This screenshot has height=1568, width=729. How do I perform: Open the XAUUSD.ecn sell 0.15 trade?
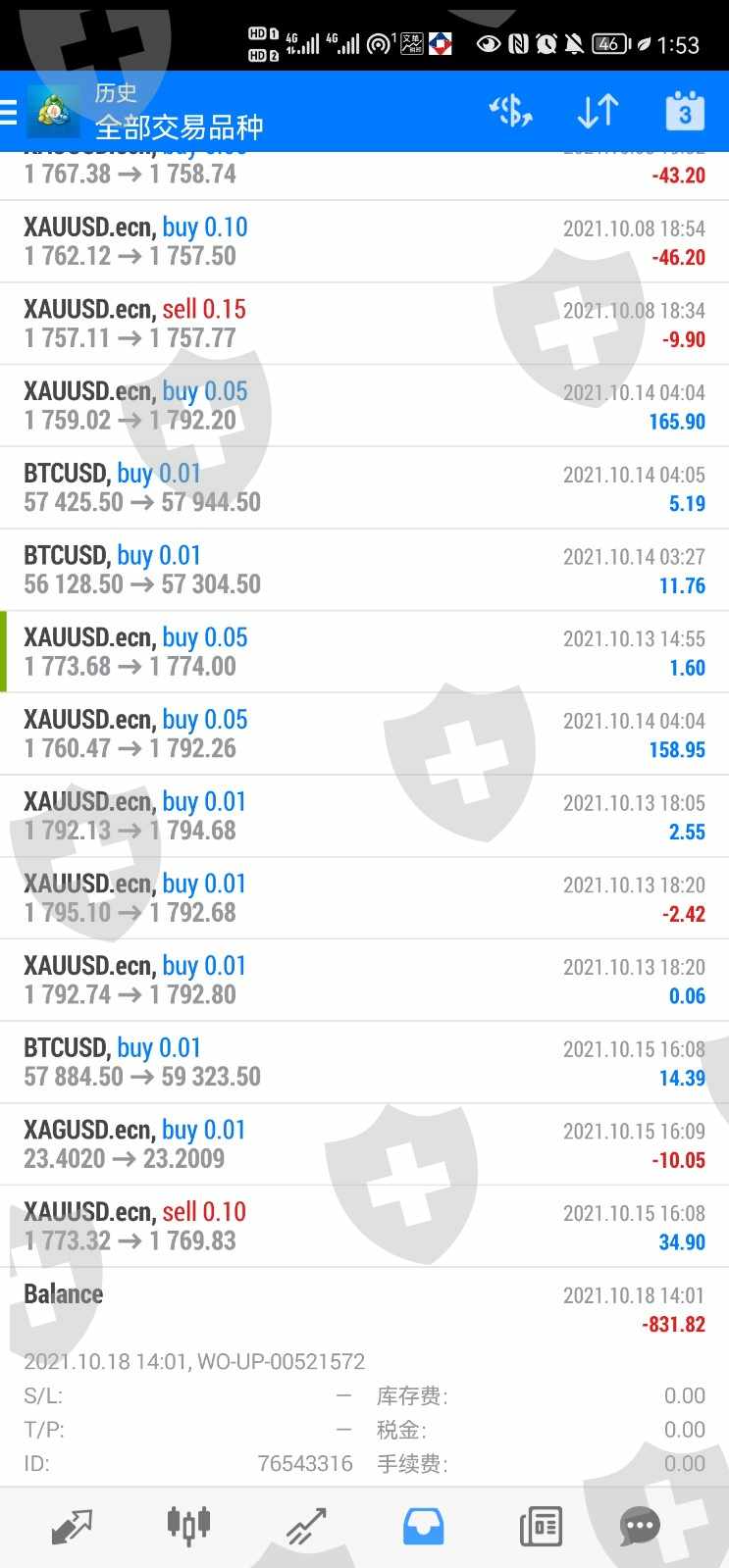click(x=364, y=324)
